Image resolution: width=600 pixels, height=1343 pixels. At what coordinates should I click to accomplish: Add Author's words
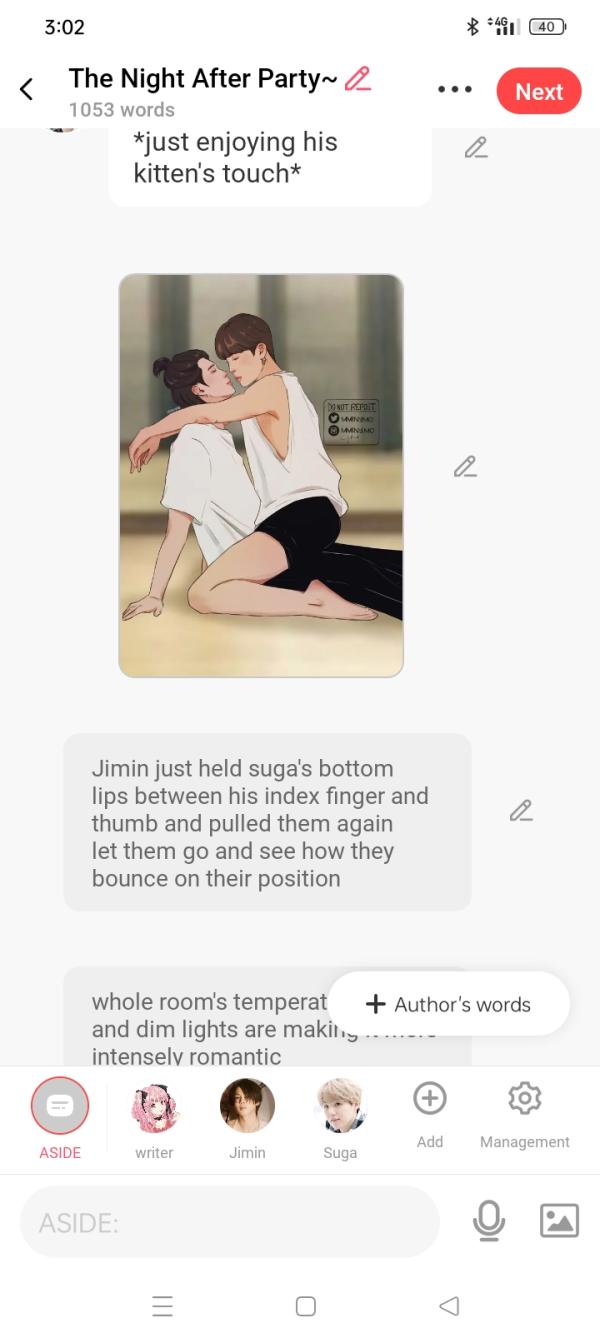449,1004
